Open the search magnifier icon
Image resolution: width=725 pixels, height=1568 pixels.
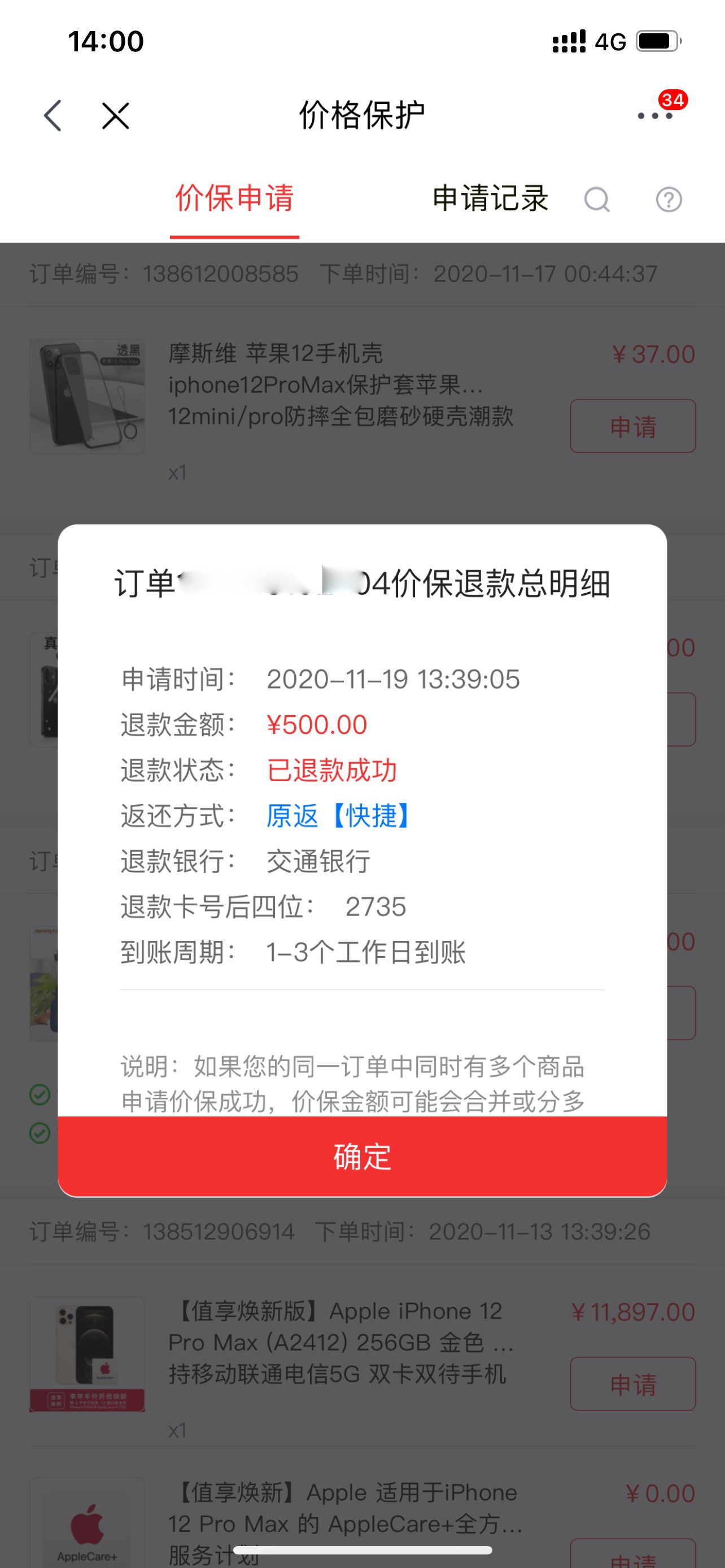(597, 199)
